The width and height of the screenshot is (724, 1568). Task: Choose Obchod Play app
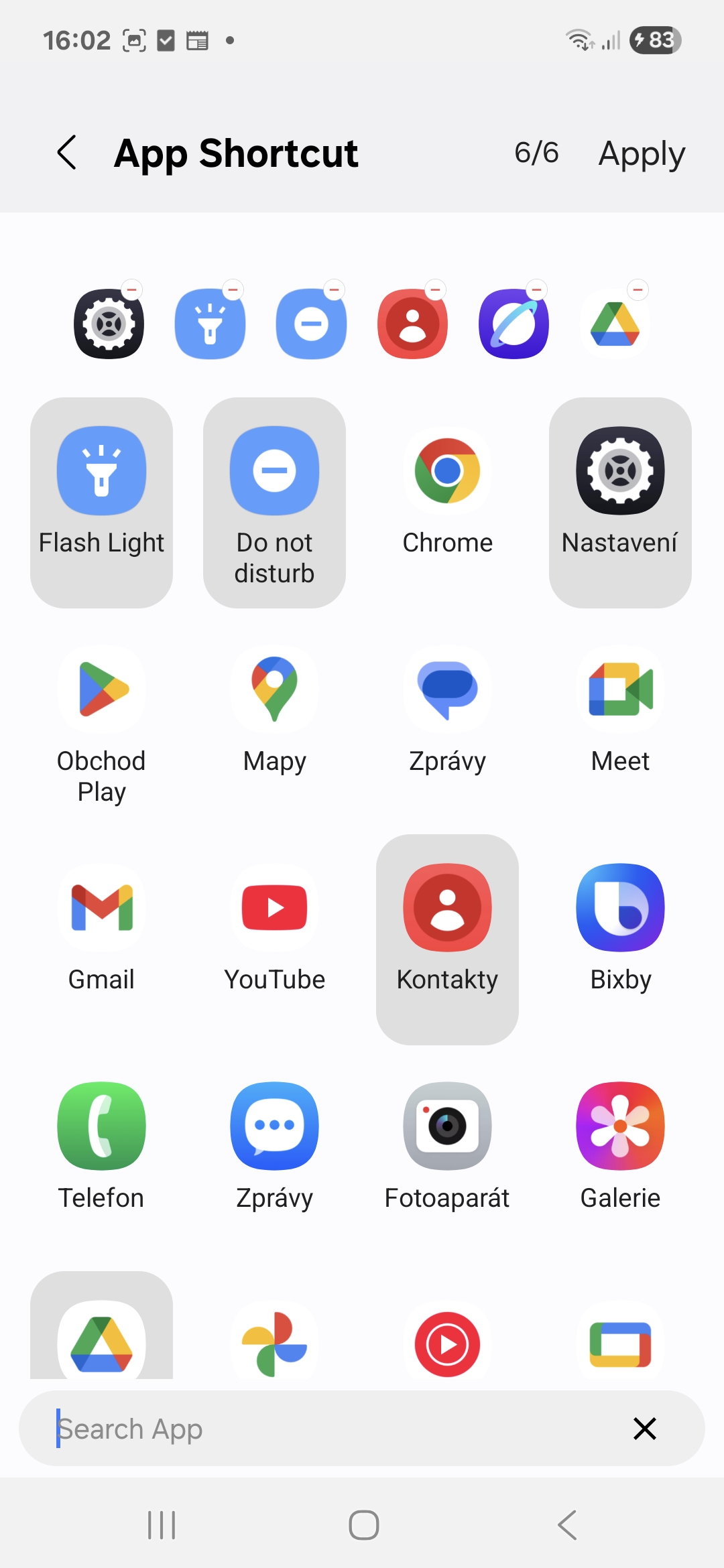(101, 725)
